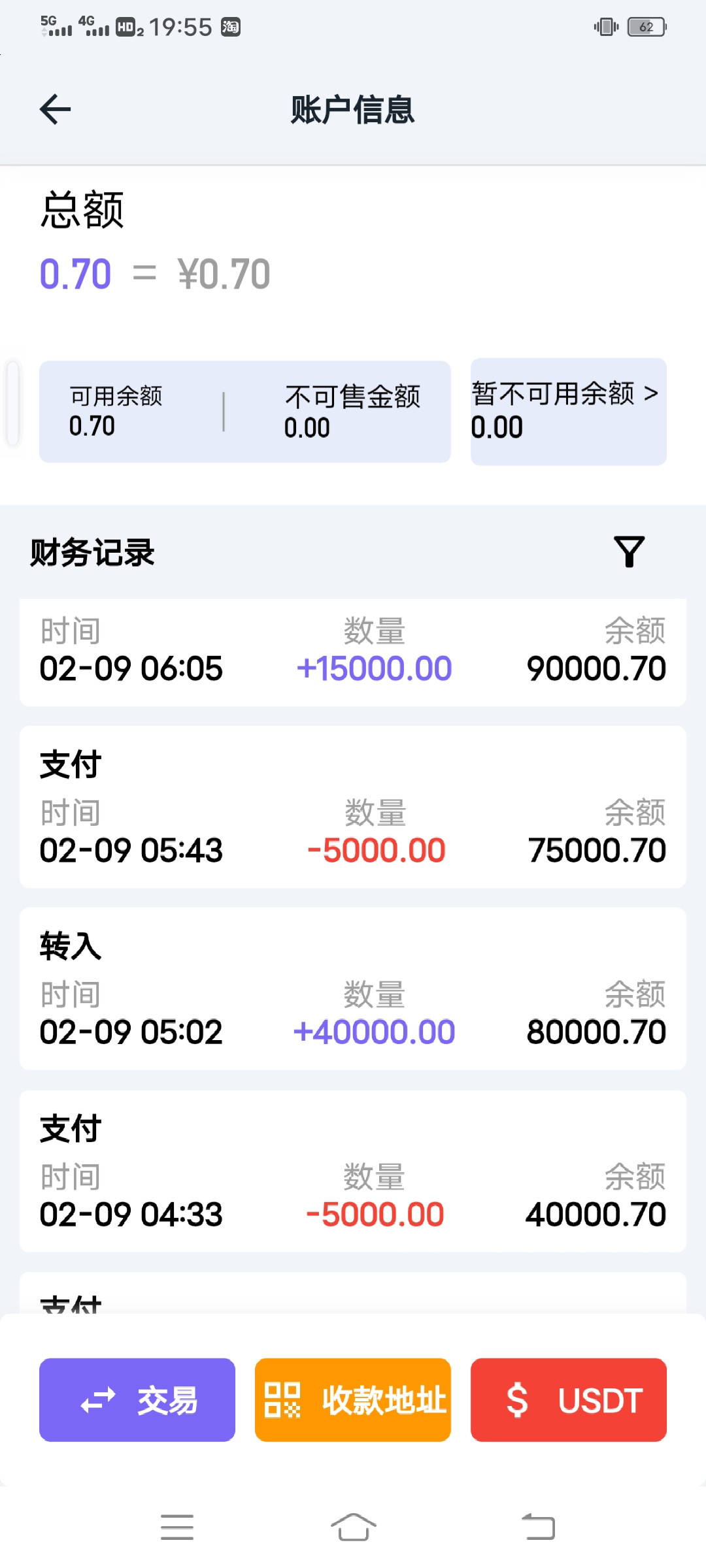Tap the red USDT button
706x1568 pixels.
[x=569, y=1399]
